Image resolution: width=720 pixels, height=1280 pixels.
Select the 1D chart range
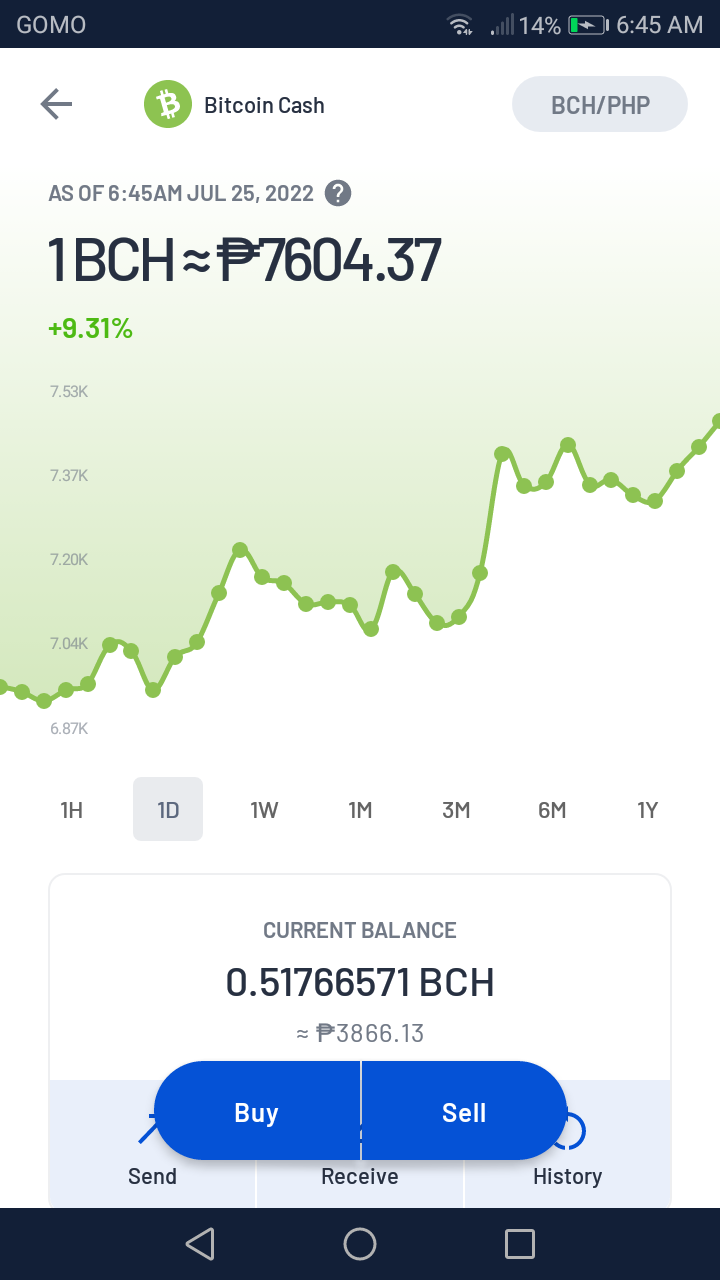tap(168, 809)
